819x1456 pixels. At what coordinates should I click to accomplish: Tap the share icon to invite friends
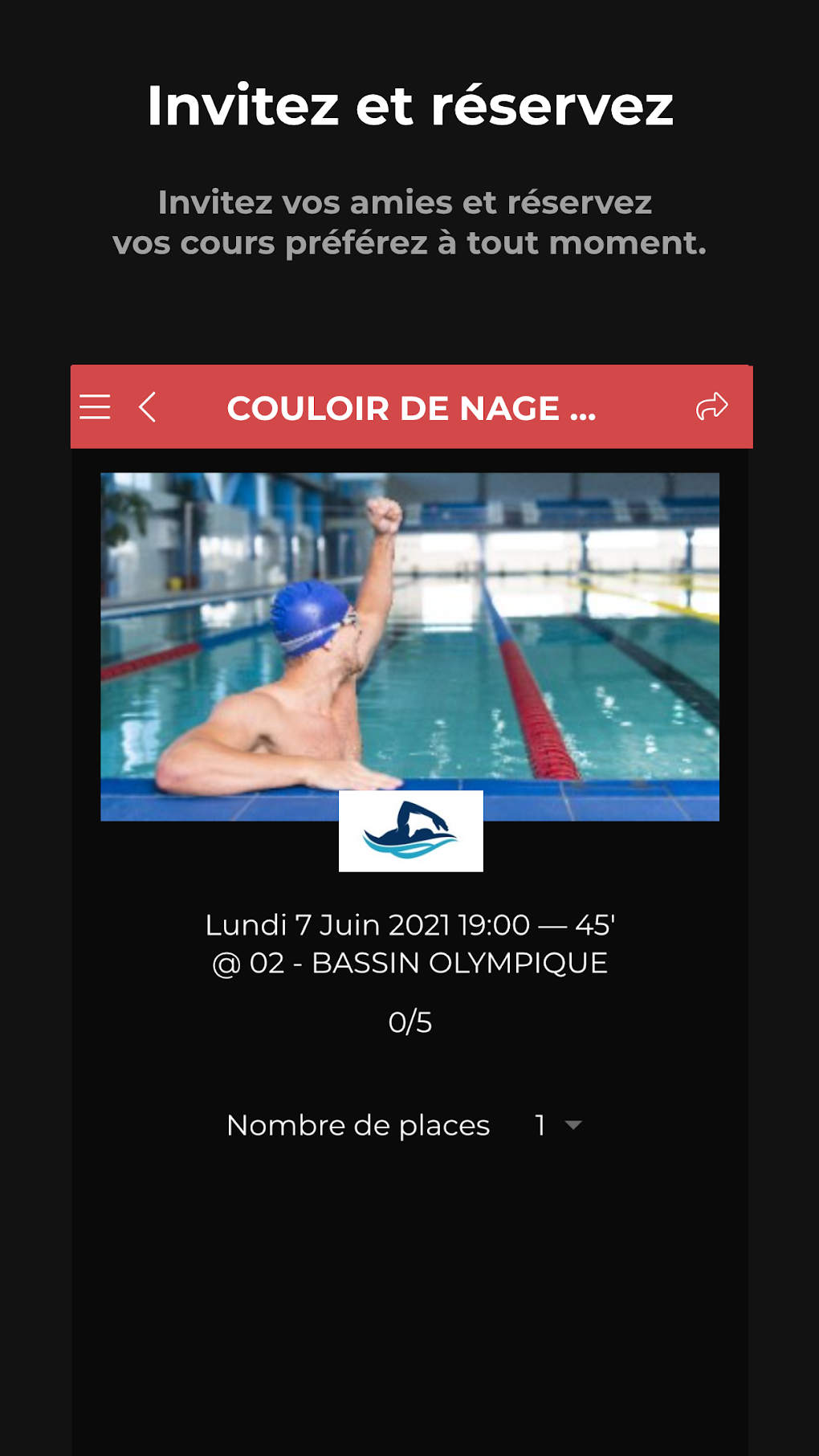coord(710,407)
